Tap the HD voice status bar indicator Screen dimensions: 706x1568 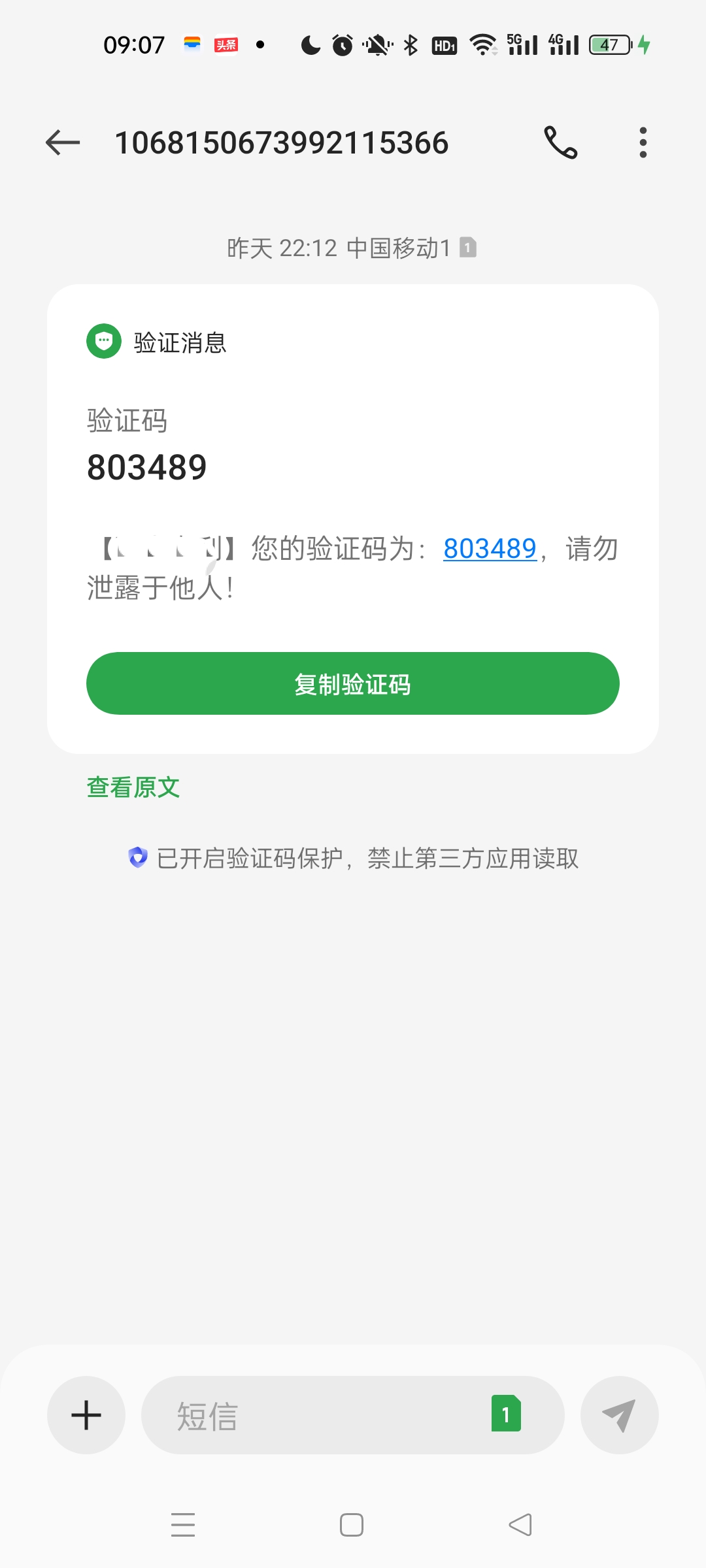[444, 44]
